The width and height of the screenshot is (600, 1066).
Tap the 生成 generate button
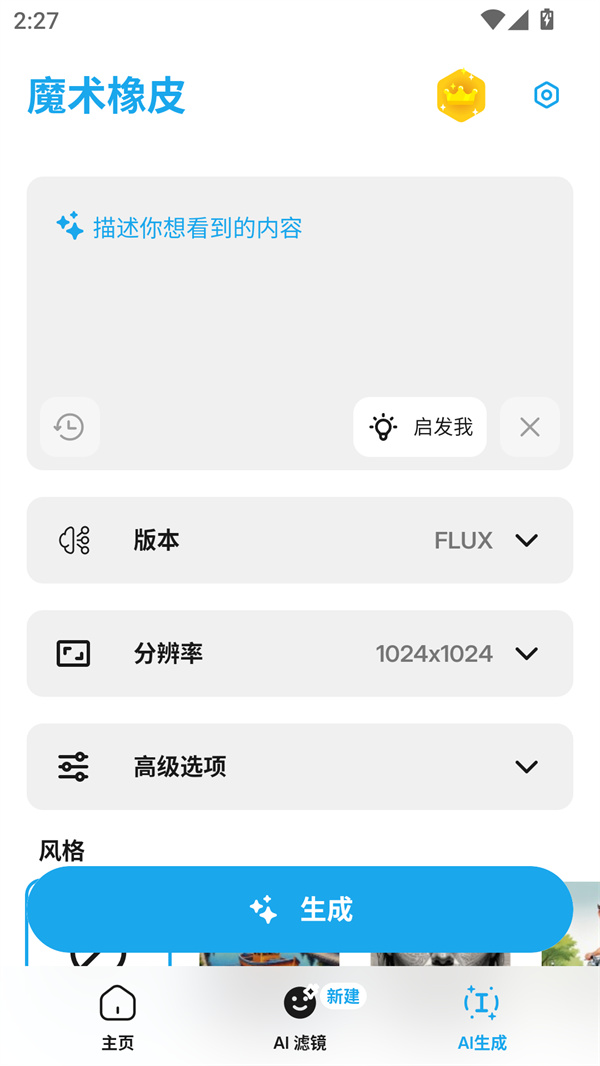pyautogui.click(x=300, y=909)
